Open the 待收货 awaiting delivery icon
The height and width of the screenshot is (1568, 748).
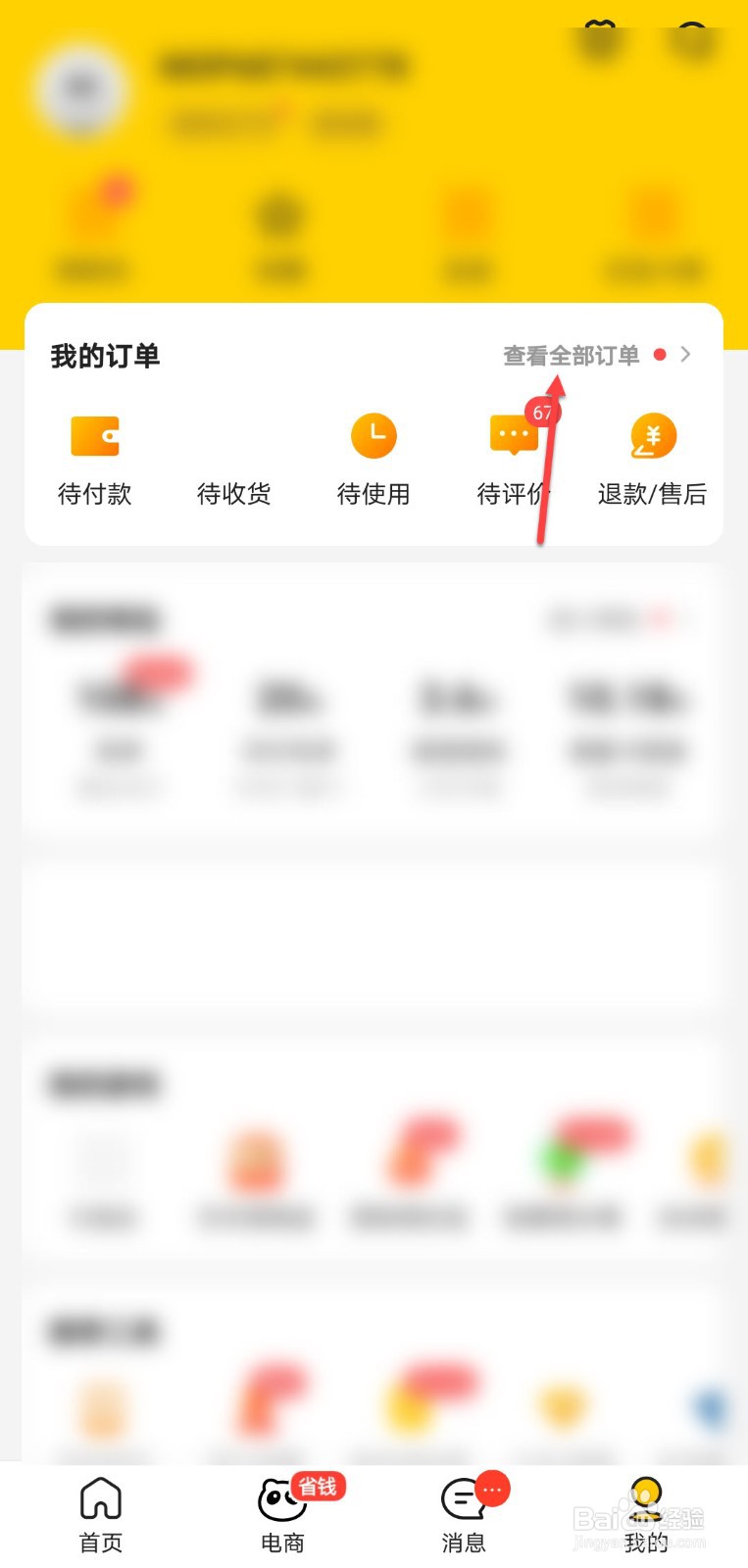(x=233, y=434)
